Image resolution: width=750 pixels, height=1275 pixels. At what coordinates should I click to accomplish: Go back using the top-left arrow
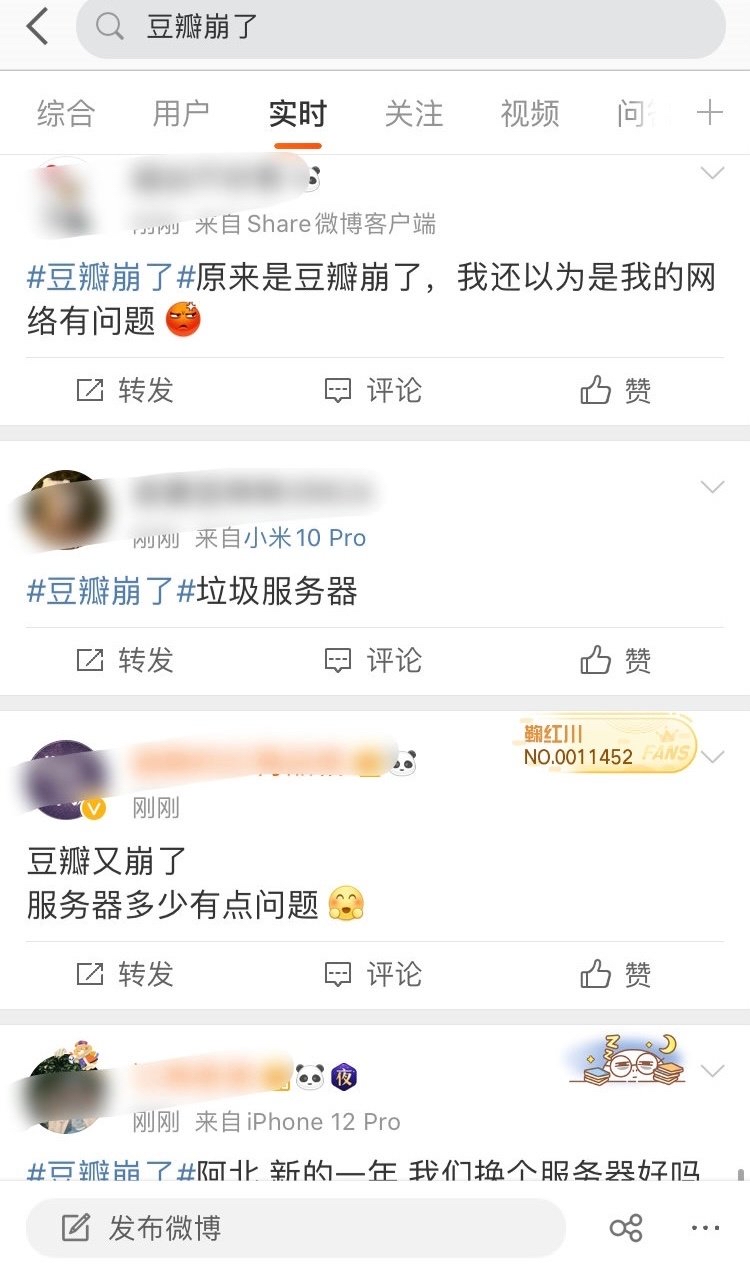[x=37, y=27]
